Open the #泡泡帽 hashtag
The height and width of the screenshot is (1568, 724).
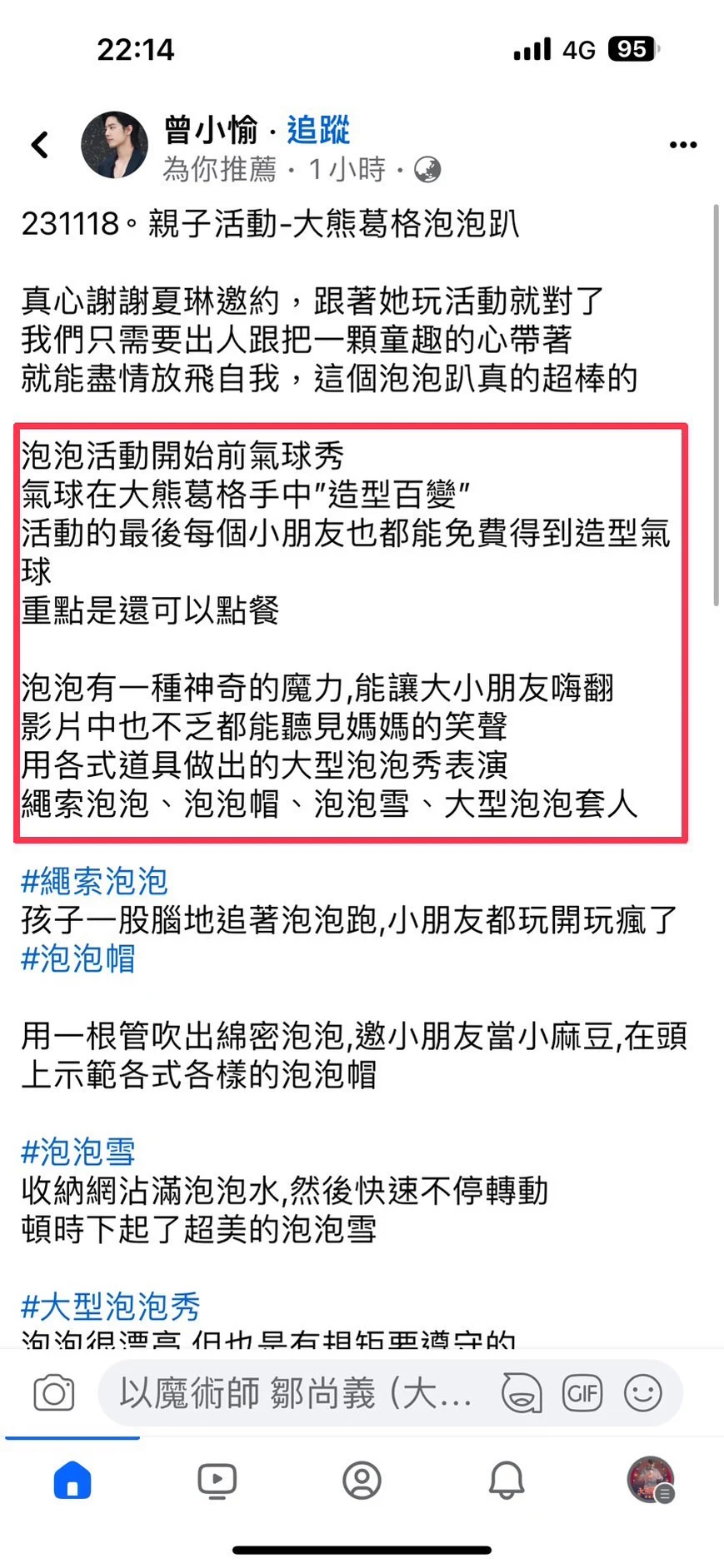coord(77,958)
